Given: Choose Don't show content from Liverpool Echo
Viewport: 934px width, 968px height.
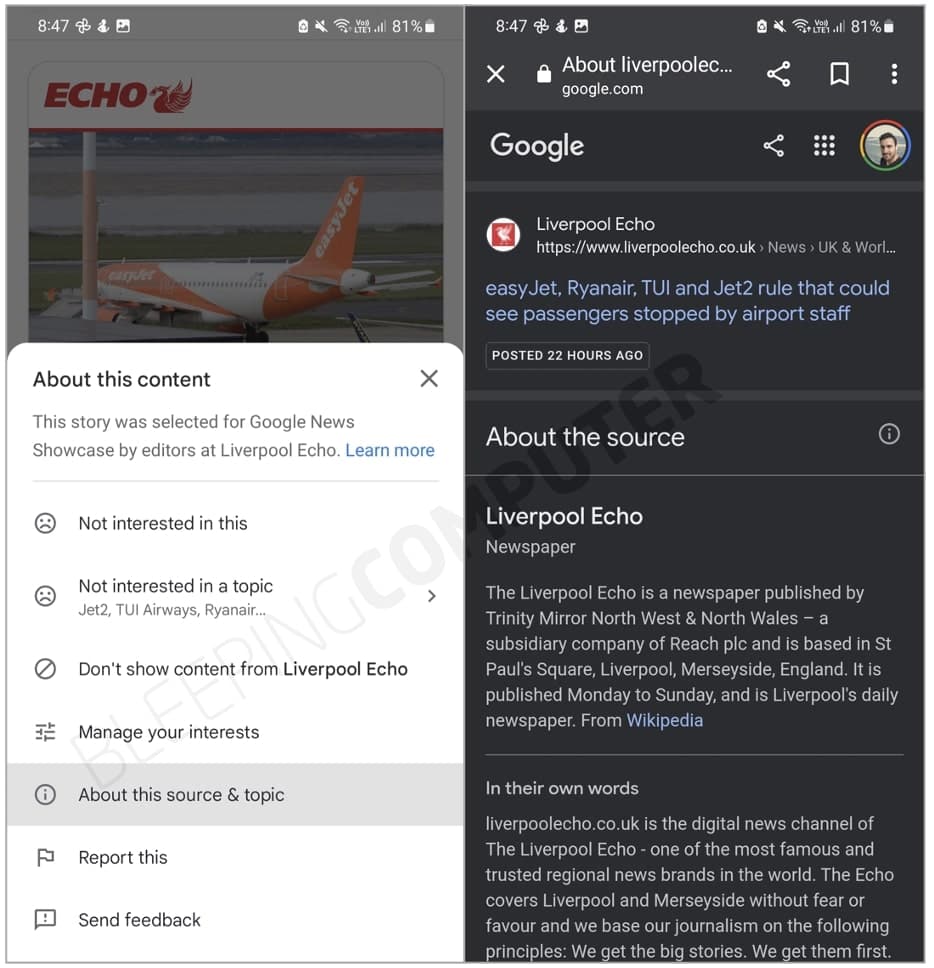Looking at the screenshot, I should [x=242, y=669].
